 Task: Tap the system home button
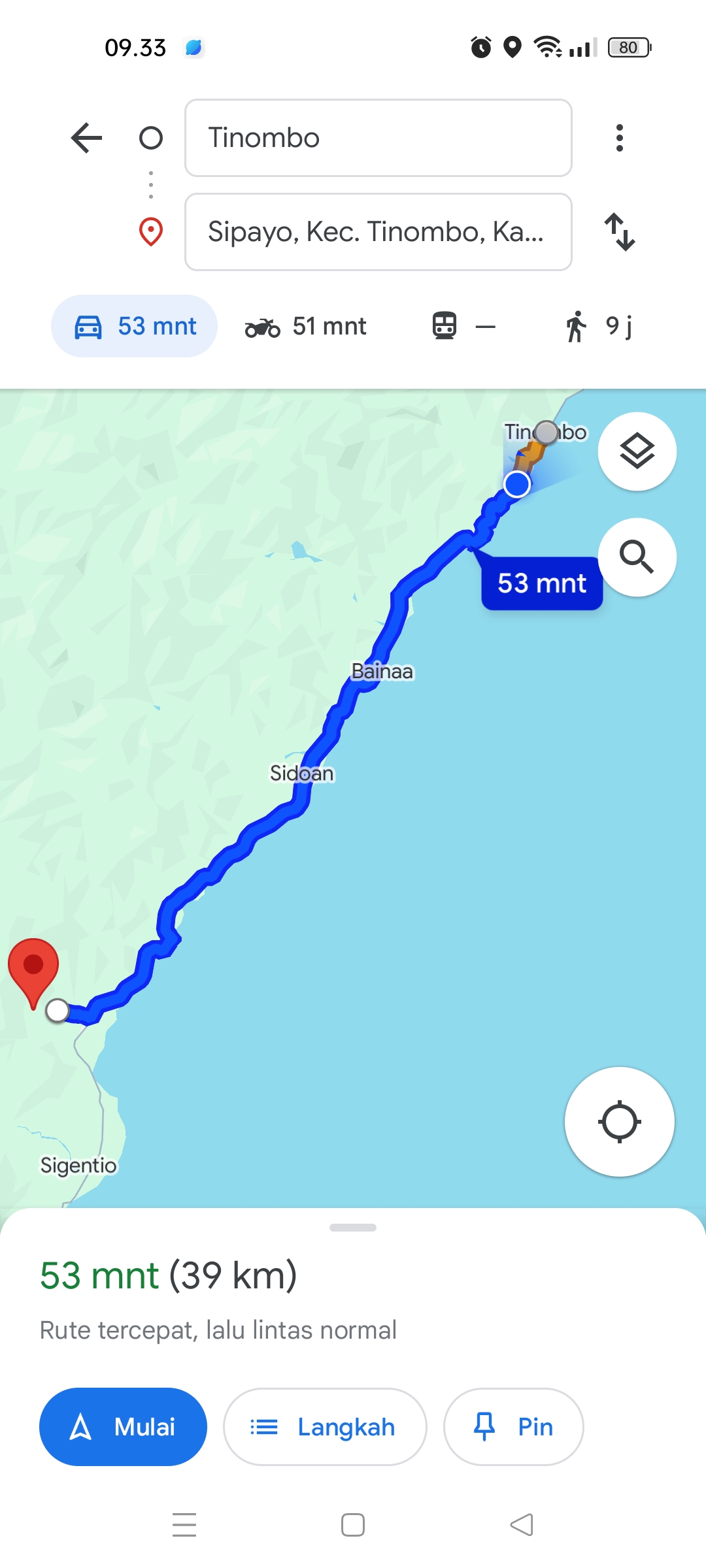tap(353, 1526)
